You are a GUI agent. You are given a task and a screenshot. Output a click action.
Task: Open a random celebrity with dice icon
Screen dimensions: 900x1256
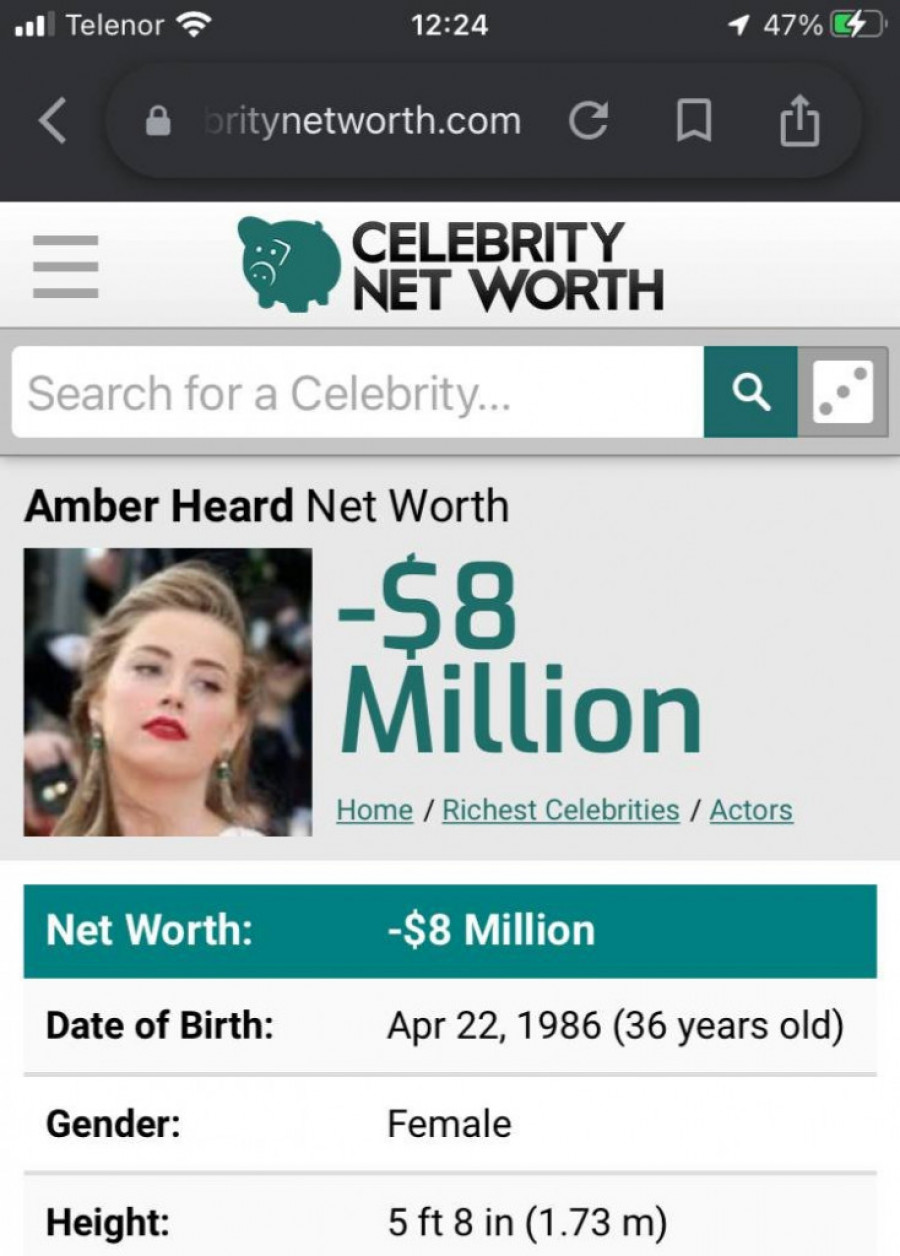tap(843, 392)
